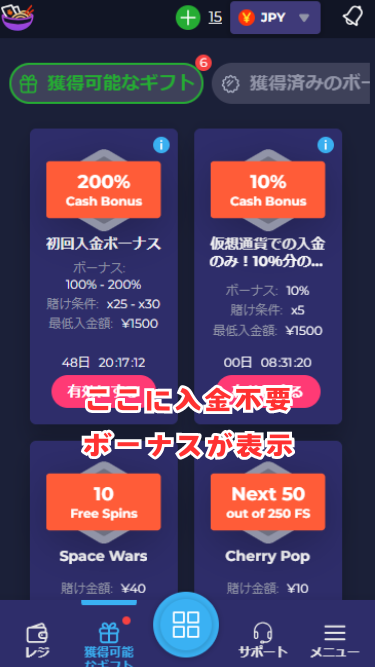The height and width of the screenshot is (667, 375).
Task: Open the central games grid button
Action: point(186,624)
